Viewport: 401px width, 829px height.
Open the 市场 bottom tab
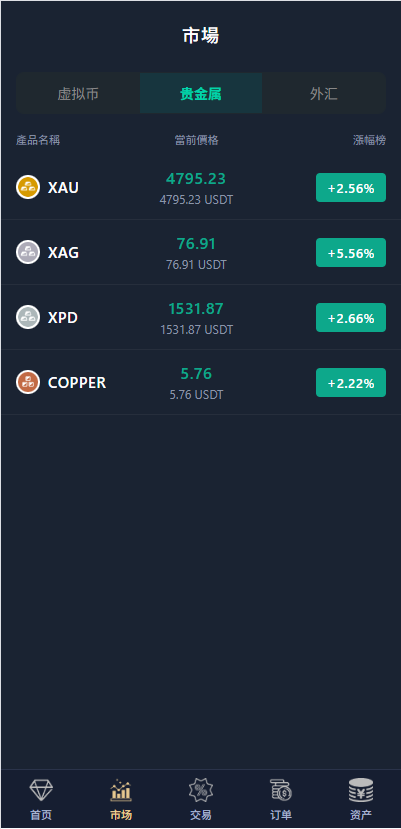[121, 799]
